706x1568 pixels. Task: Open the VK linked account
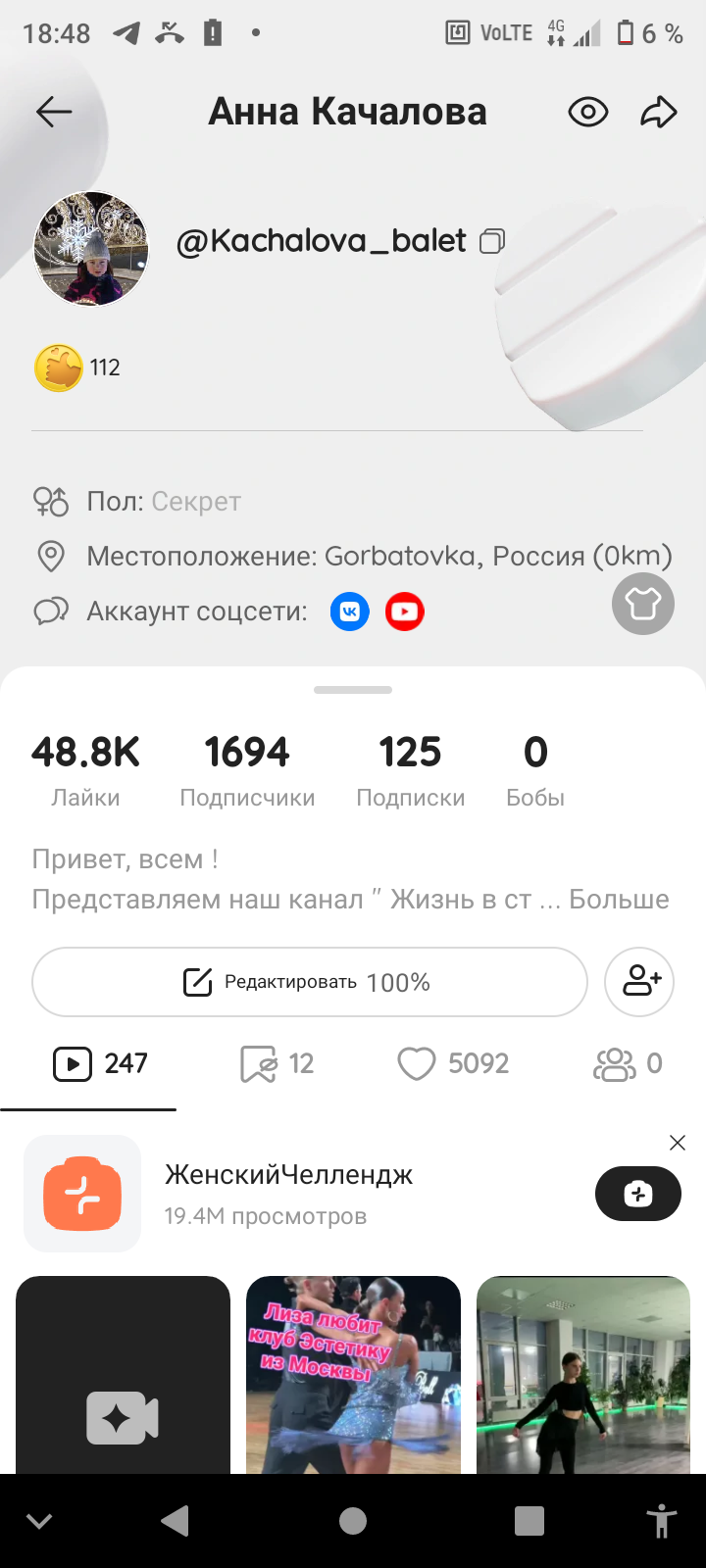tap(350, 612)
